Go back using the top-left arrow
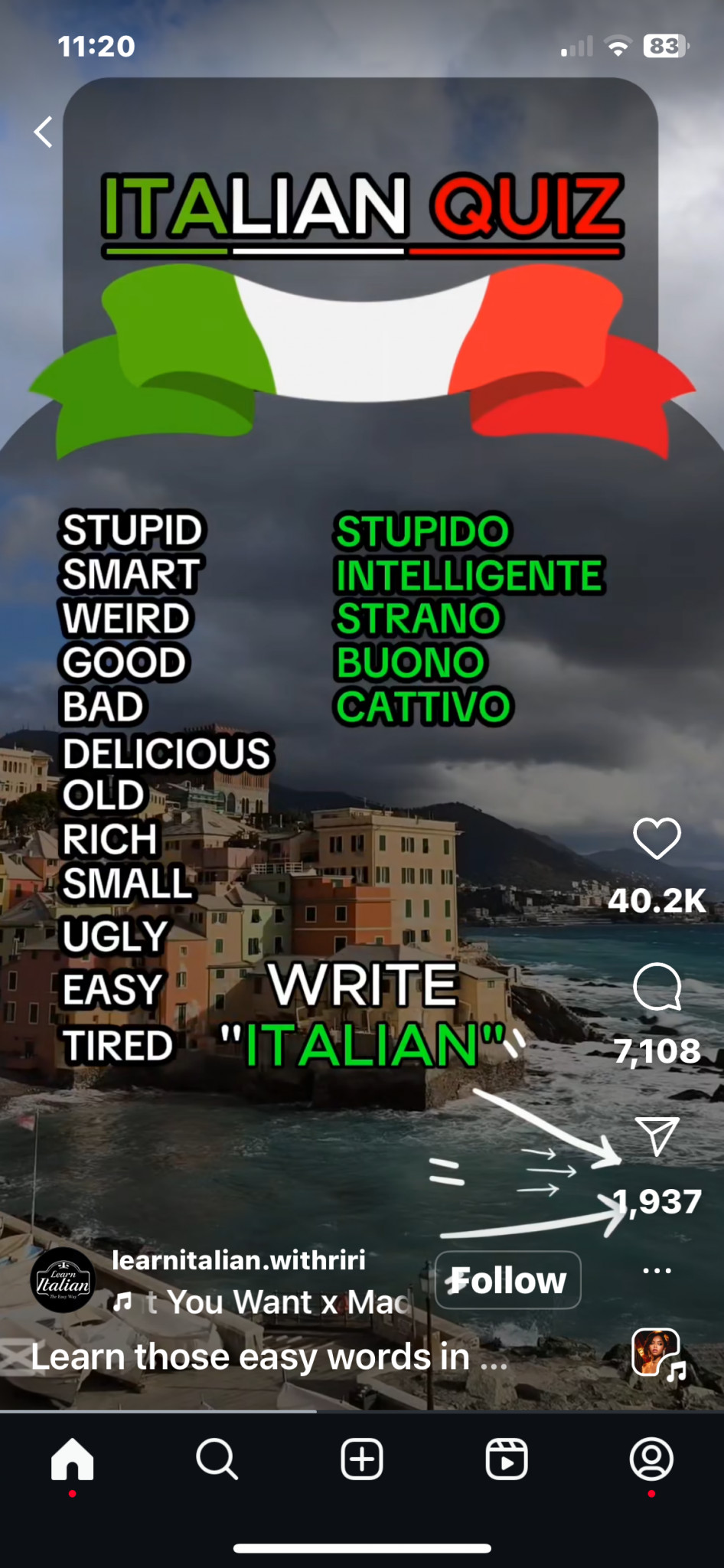This screenshot has height=1568, width=724. [x=44, y=132]
